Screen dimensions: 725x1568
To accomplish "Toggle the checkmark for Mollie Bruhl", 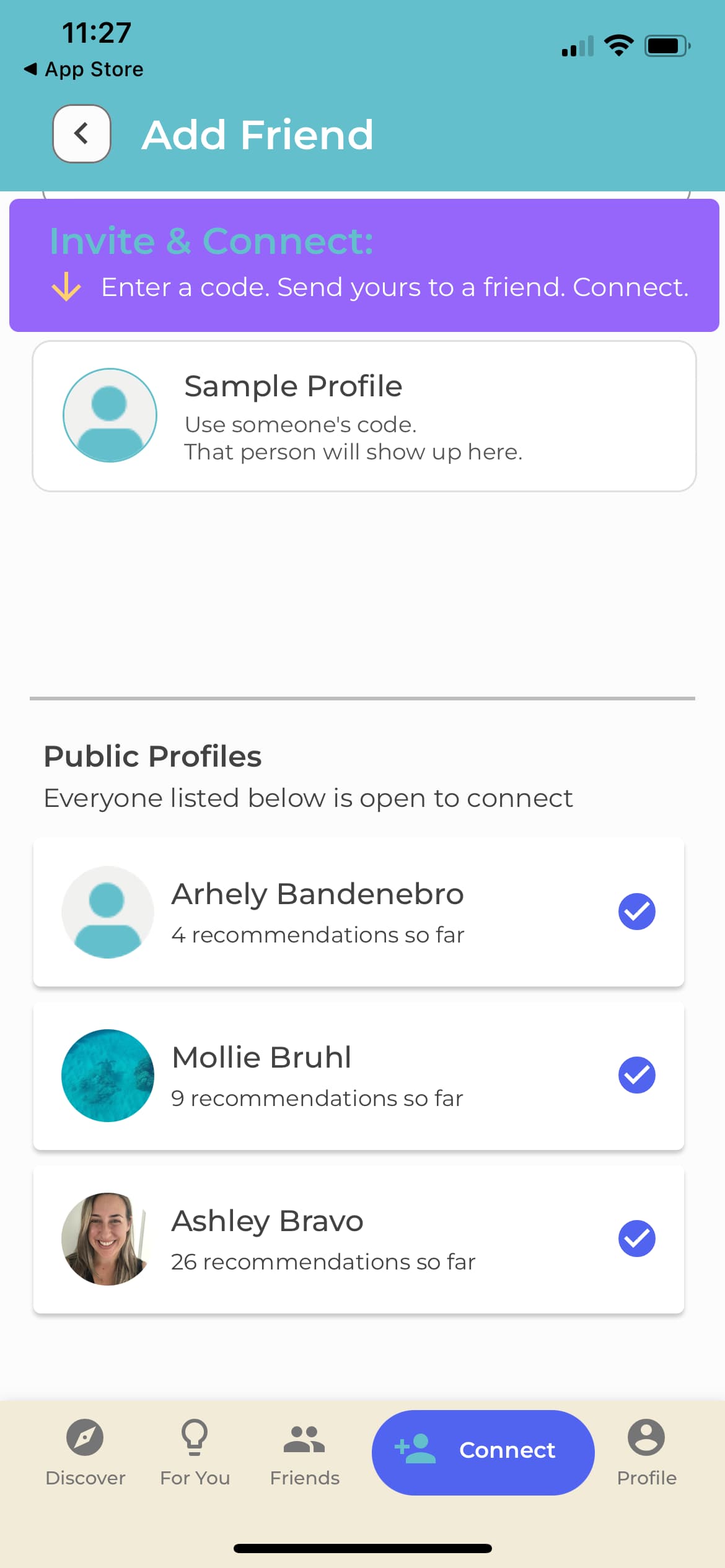I will 636,1075.
